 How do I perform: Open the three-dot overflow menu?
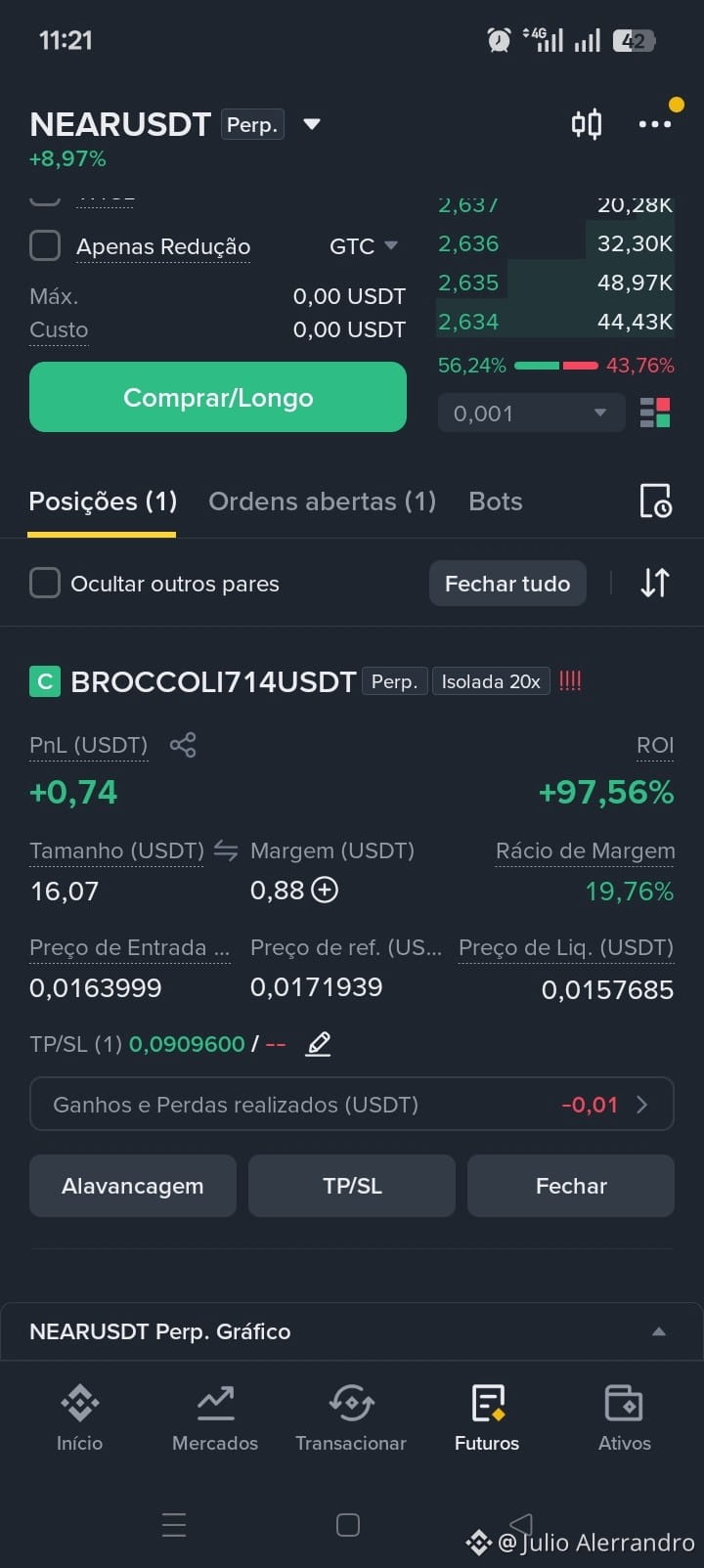pyautogui.click(x=654, y=124)
